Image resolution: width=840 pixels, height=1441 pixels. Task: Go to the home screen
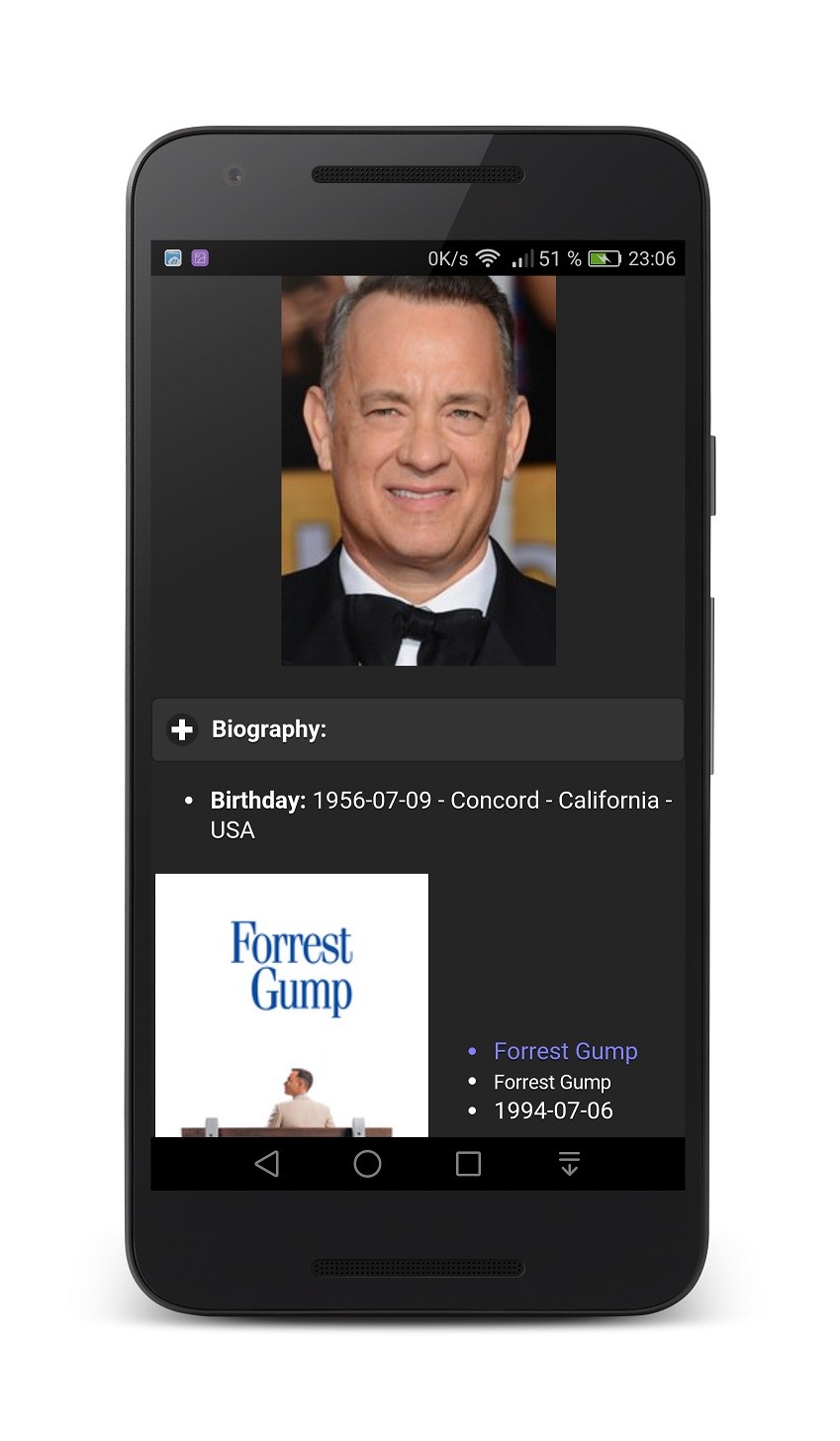pos(367,1164)
